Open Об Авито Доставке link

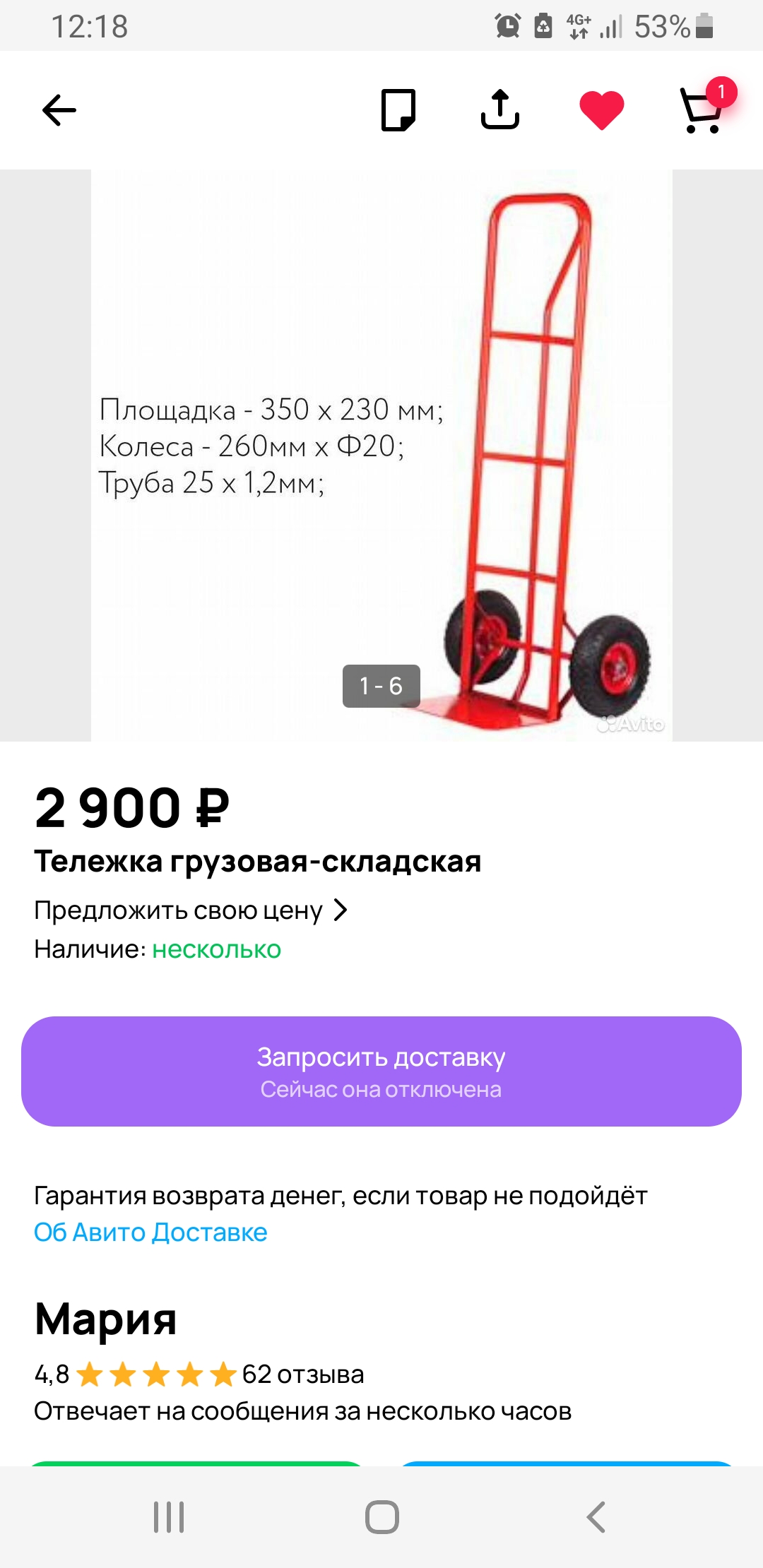[x=150, y=1232]
